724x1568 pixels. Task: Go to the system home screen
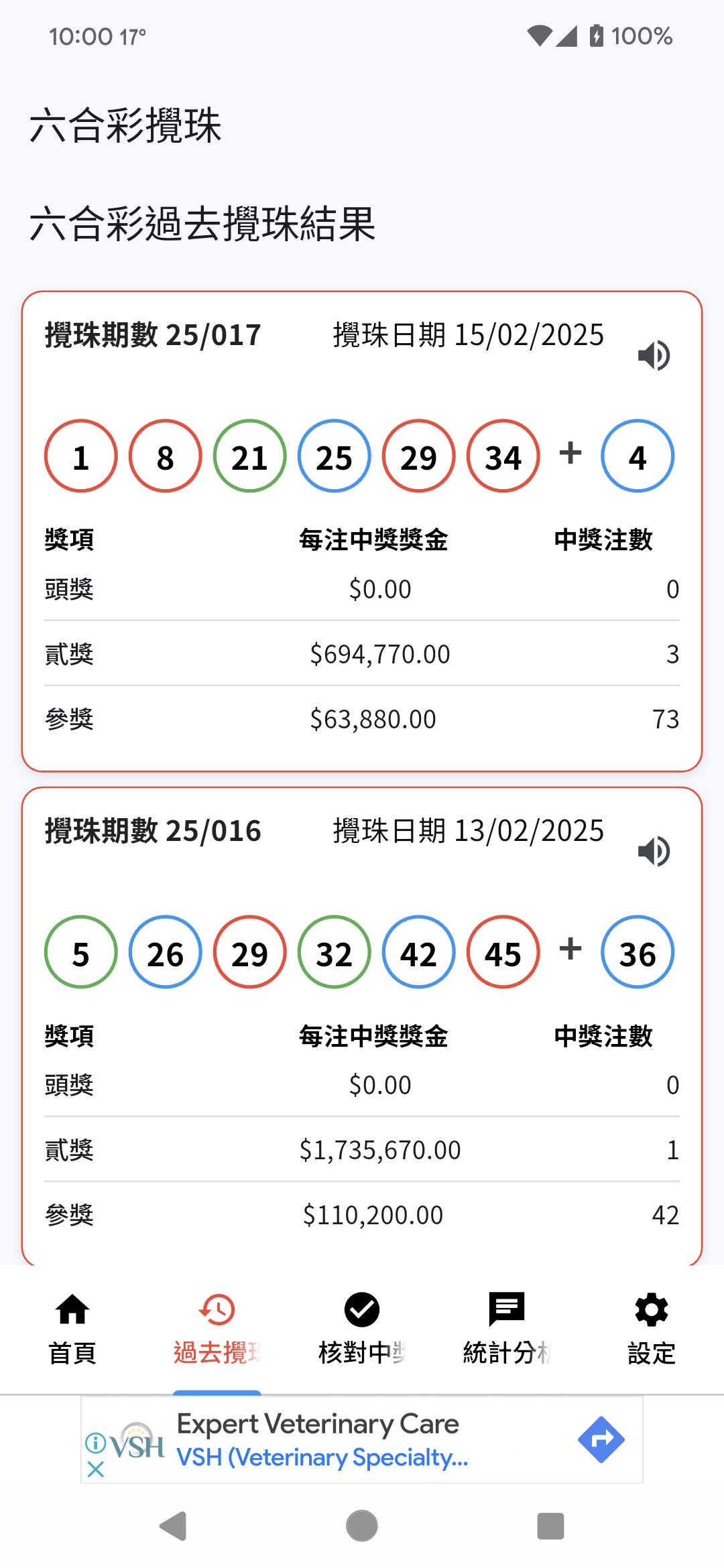[362, 1526]
